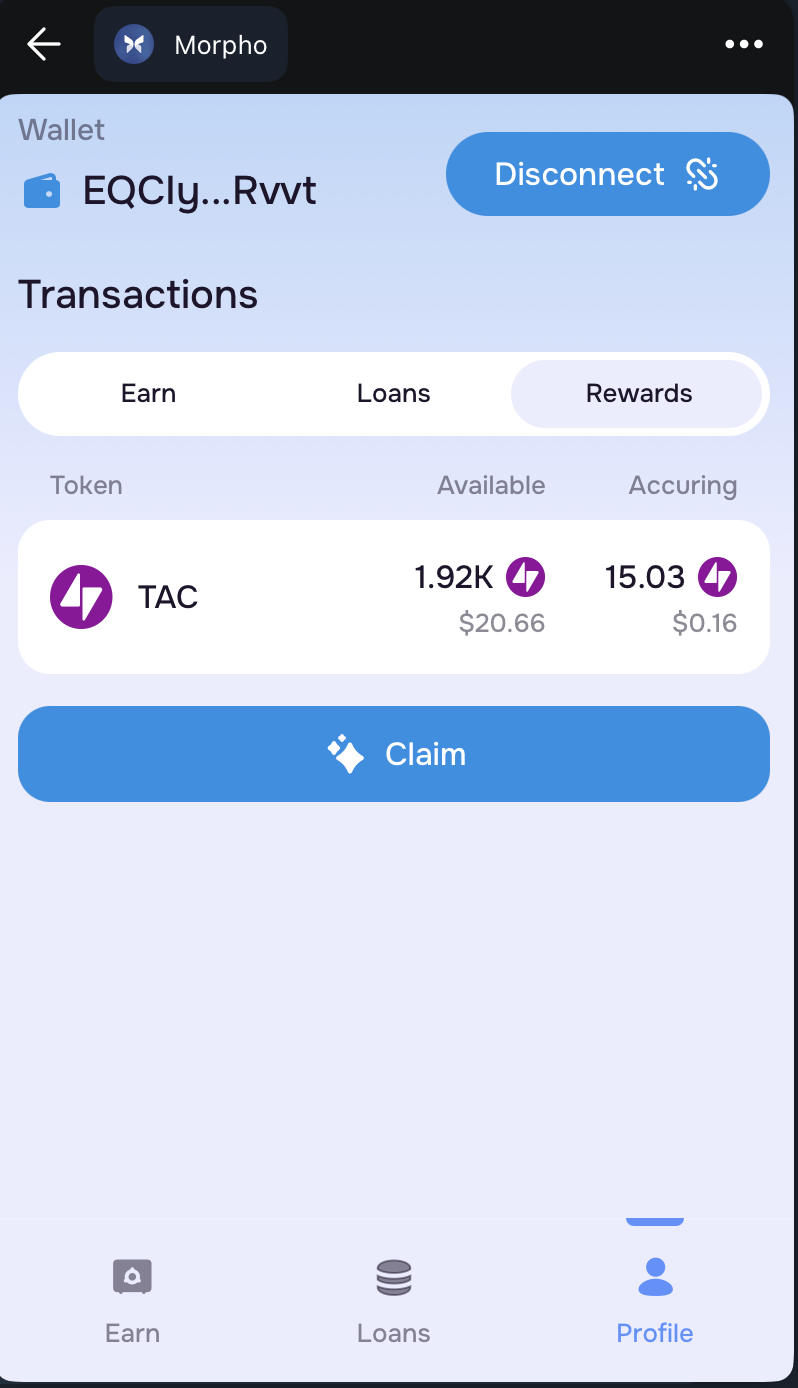798x1388 pixels.
Task: Select the Rewards segment
Action: [638, 393]
